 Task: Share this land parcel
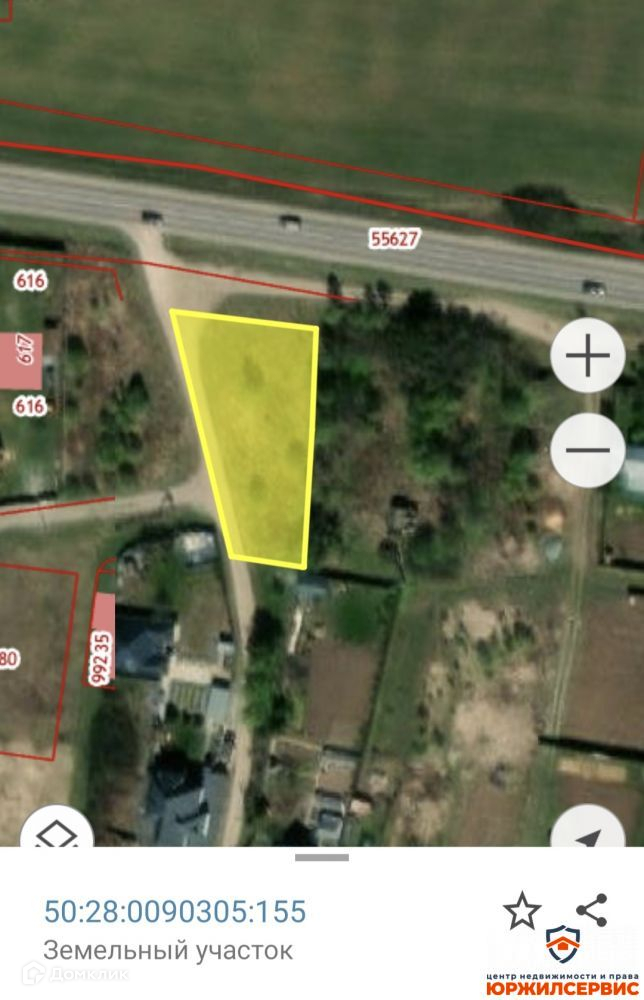pos(592,909)
